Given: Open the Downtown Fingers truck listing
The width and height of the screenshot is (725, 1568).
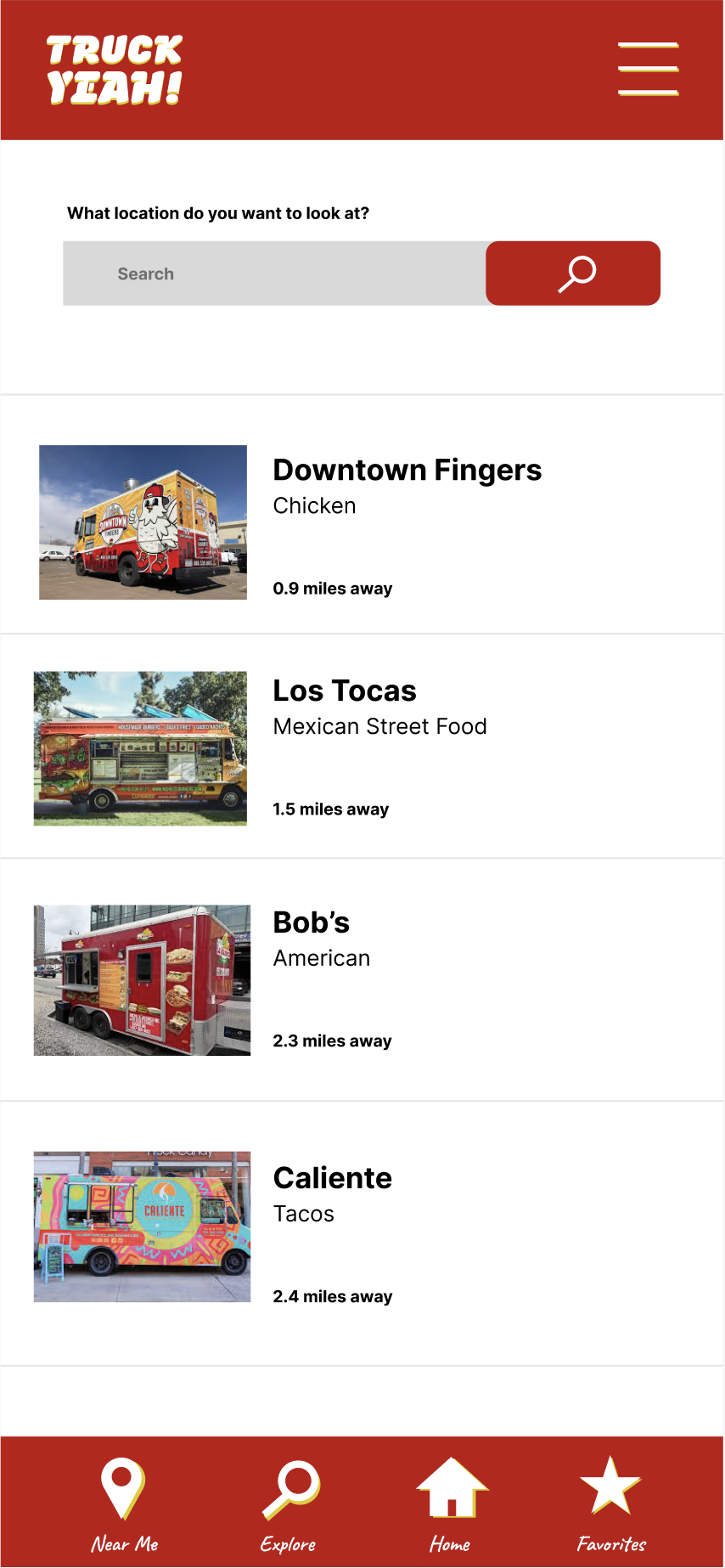Looking at the screenshot, I should 407,471.
